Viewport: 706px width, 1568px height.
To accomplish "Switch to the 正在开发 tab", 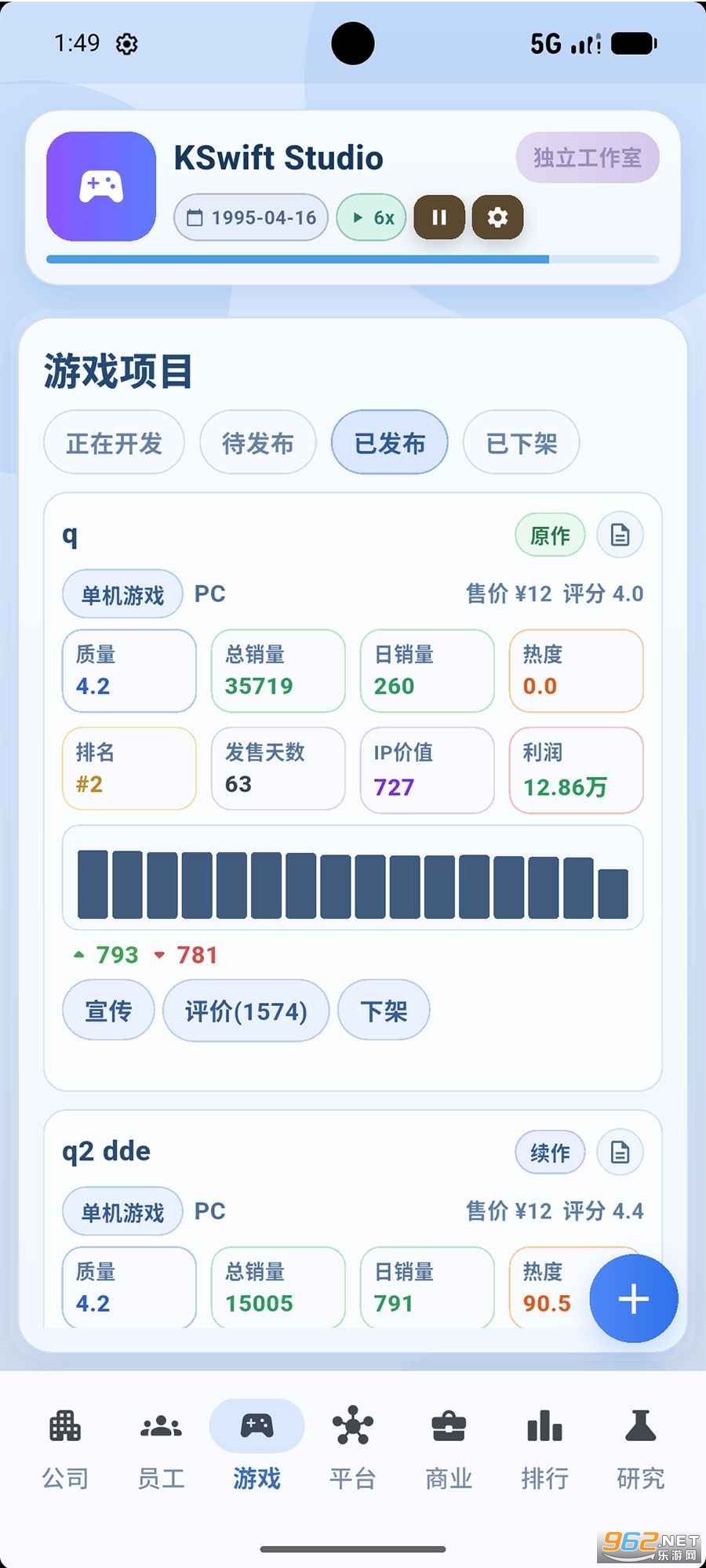I will [x=114, y=442].
